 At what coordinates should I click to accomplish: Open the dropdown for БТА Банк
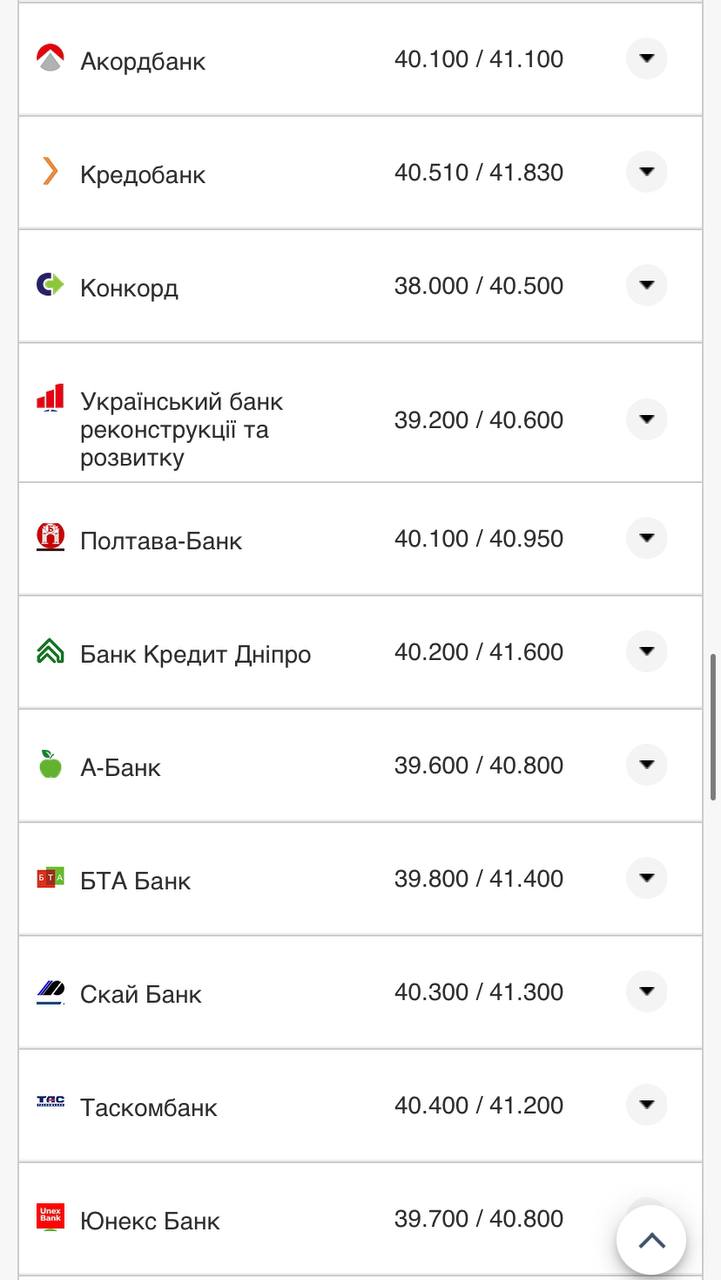[x=647, y=878]
